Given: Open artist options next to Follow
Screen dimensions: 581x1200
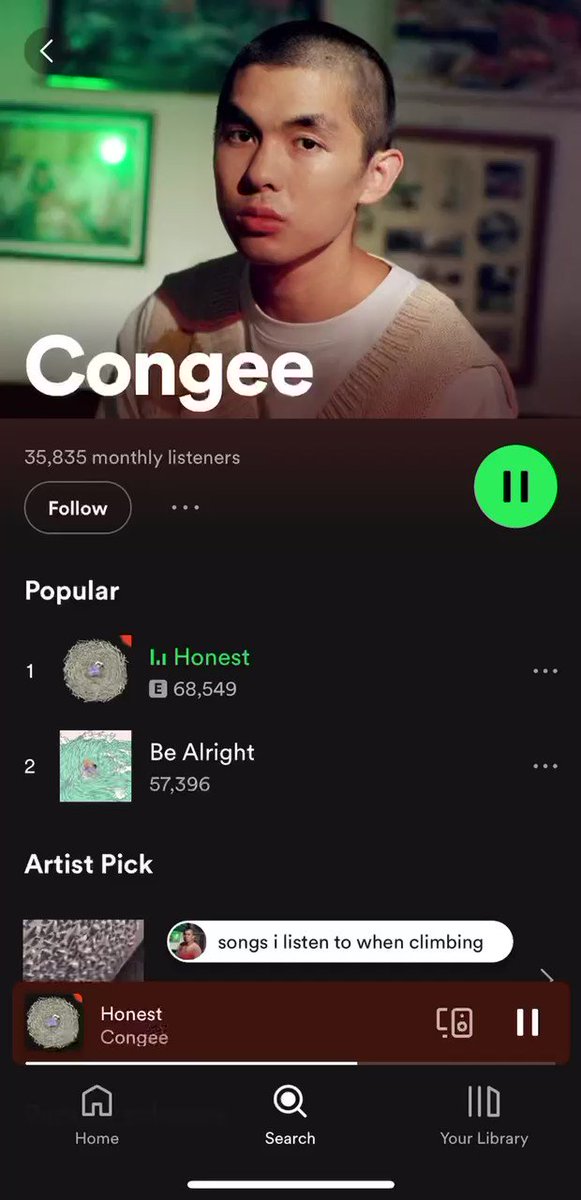Looking at the screenshot, I should 185,508.
